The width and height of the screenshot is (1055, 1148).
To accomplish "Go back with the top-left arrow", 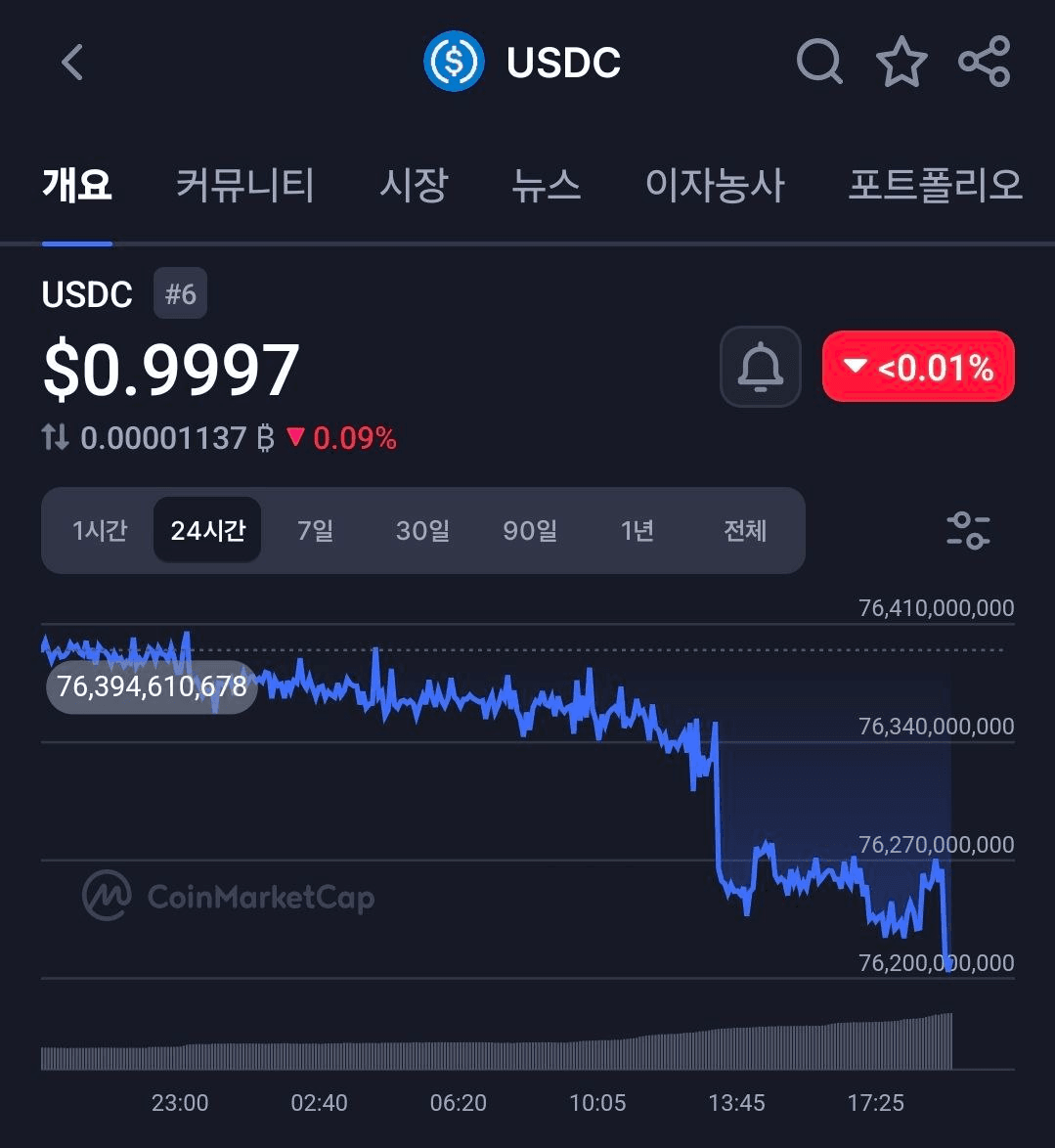I will (x=72, y=63).
